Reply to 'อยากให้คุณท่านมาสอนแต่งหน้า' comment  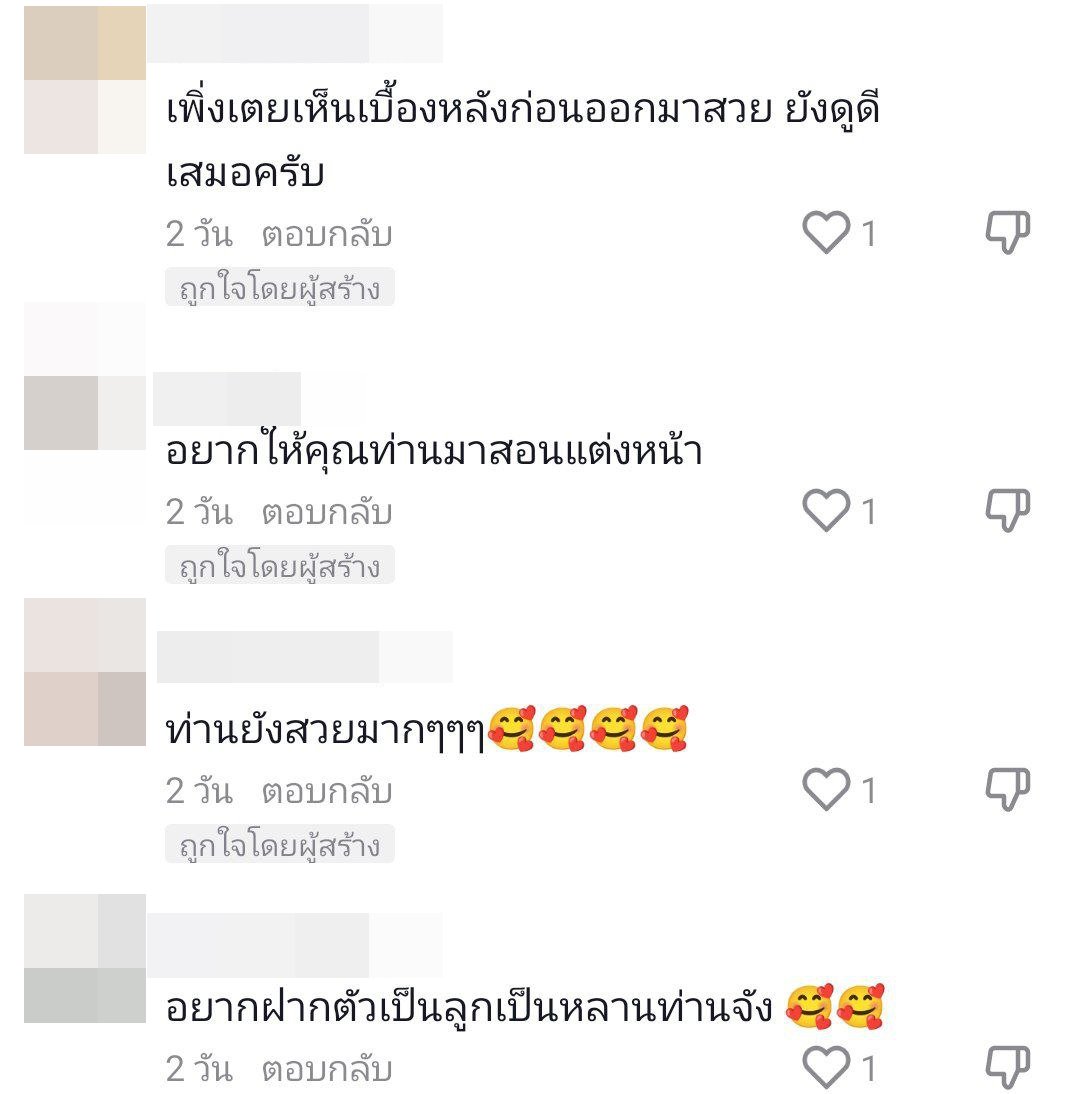(326, 513)
